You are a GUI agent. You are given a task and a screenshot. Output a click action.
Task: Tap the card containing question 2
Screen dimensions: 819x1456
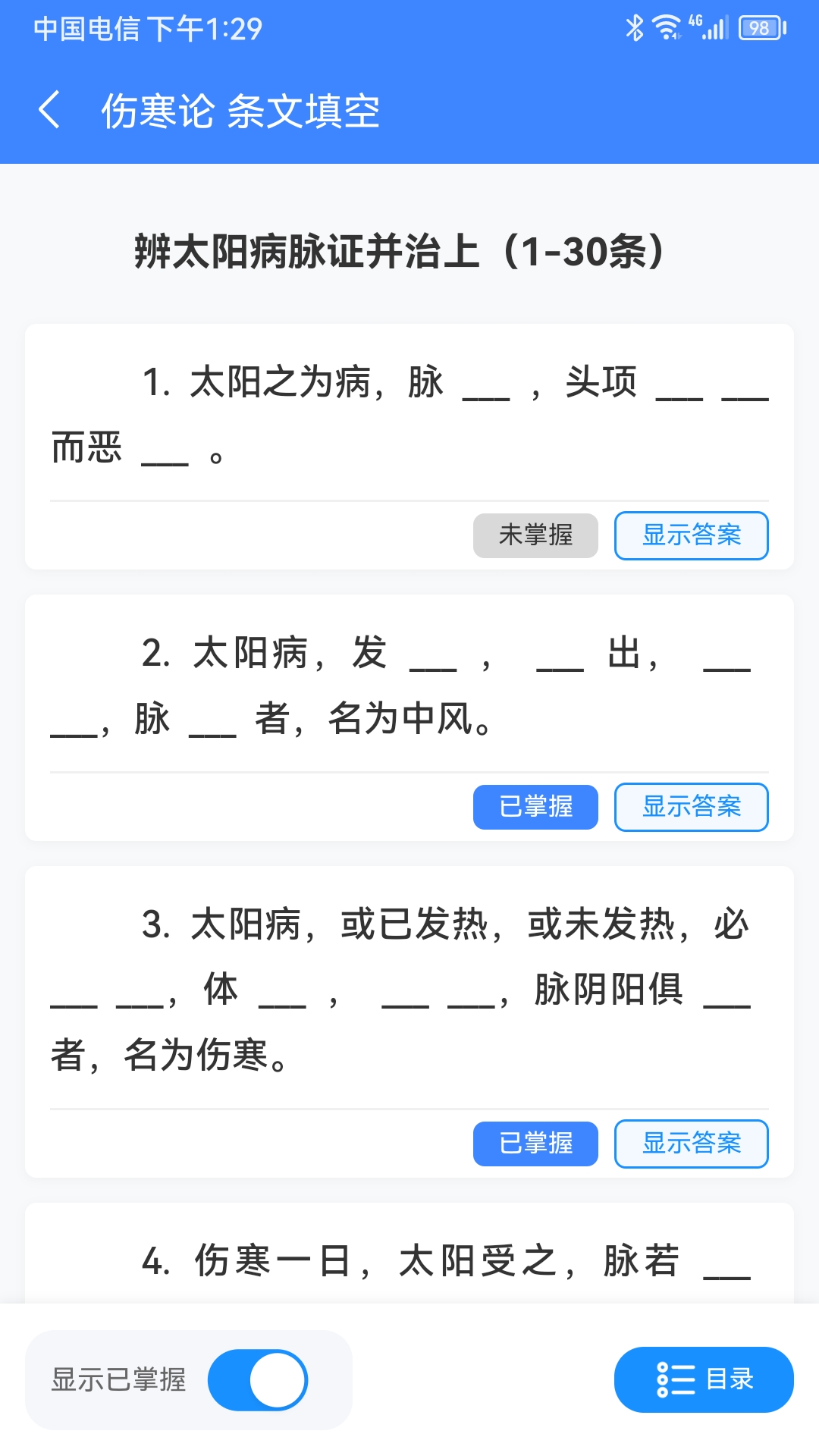pyautogui.click(x=409, y=717)
